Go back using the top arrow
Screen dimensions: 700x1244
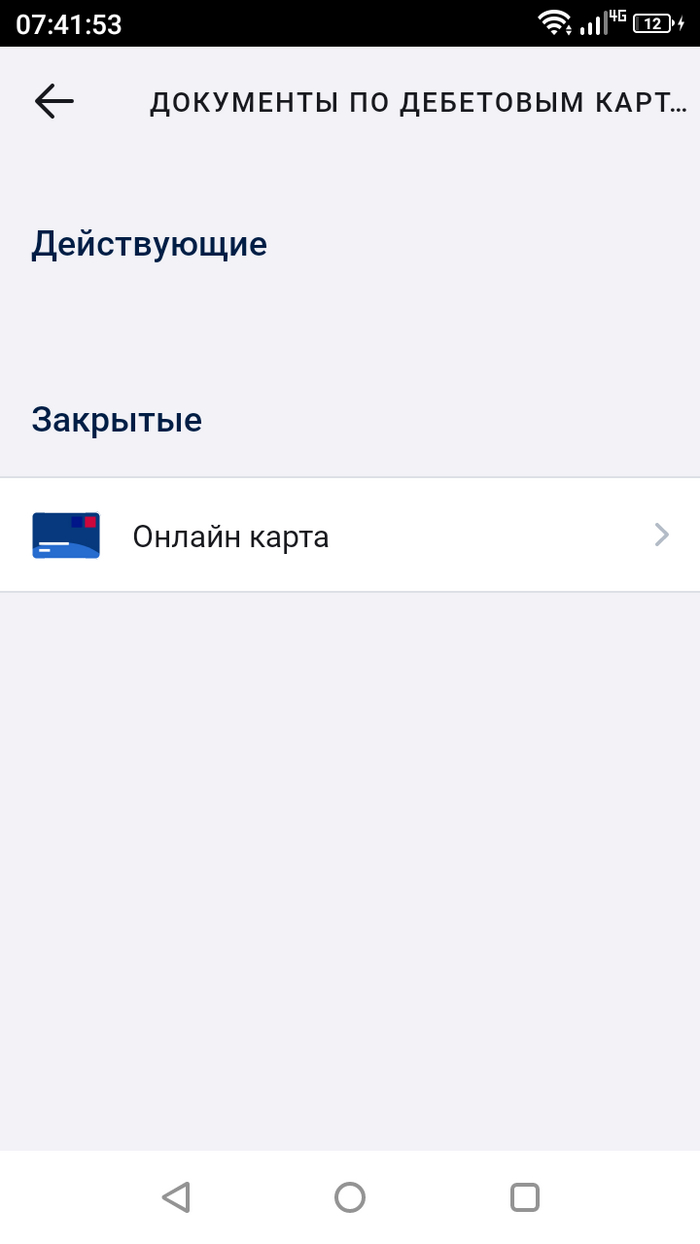(x=54, y=101)
